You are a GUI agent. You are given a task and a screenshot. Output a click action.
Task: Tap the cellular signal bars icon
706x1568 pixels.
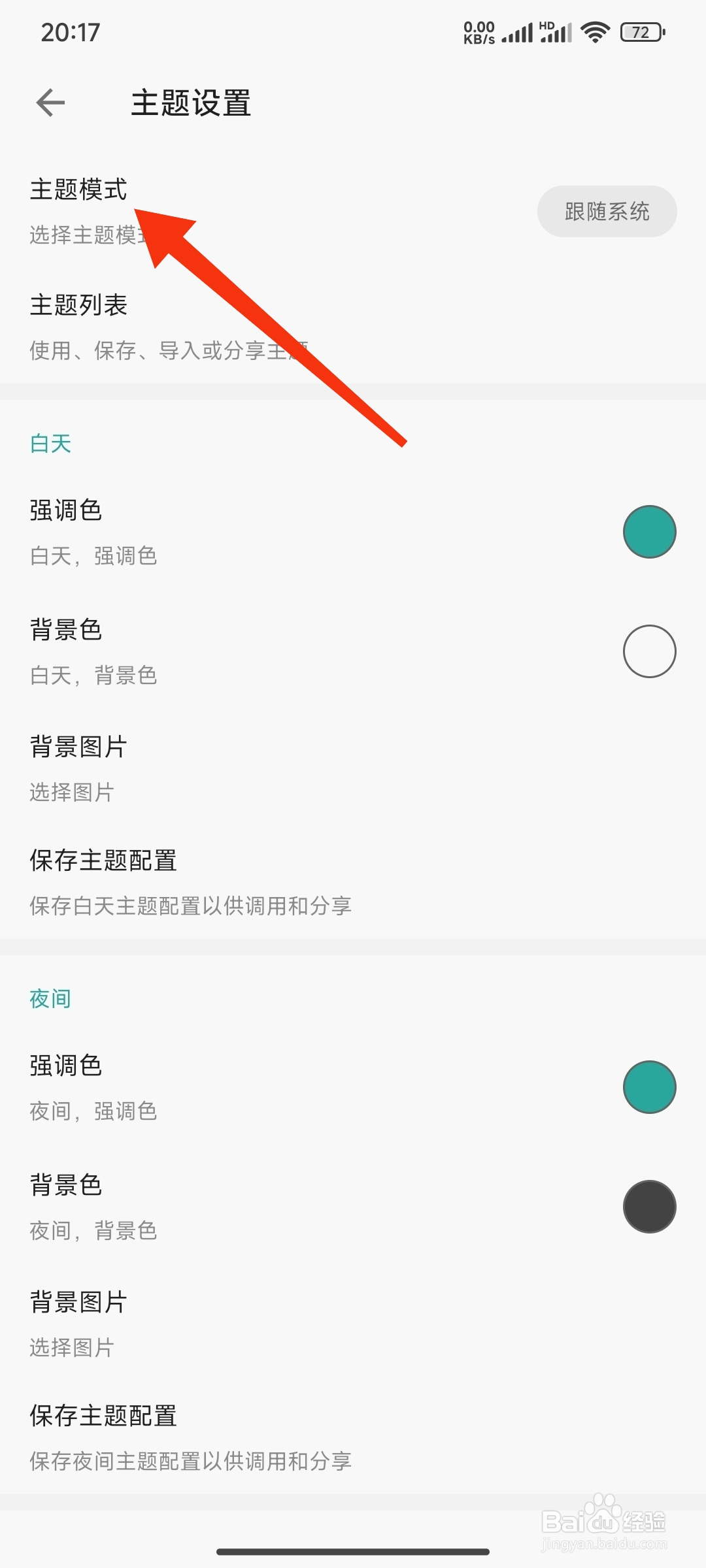(x=516, y=33)
